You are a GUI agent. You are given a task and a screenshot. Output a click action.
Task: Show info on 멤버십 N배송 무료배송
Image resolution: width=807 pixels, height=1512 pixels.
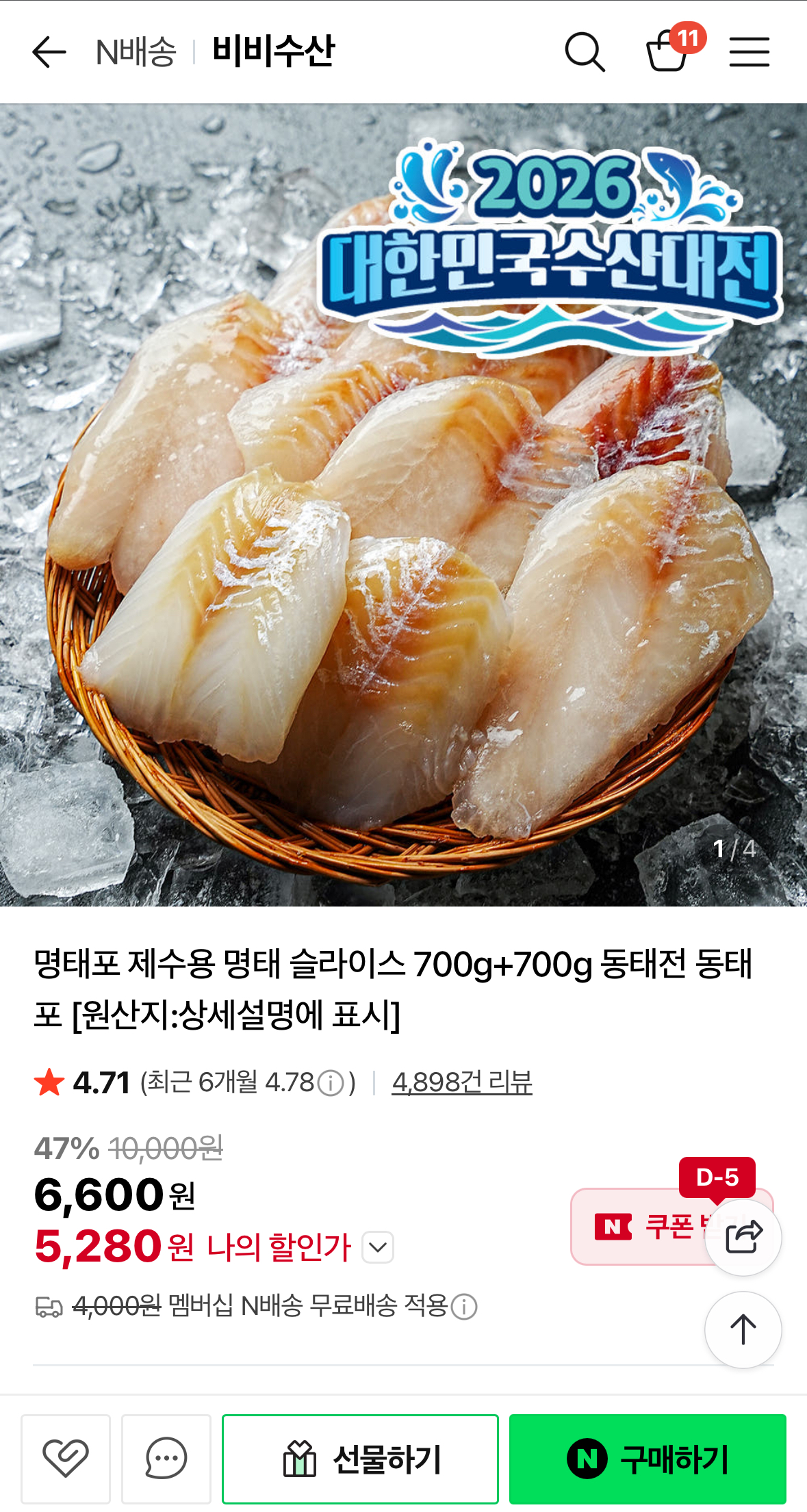[465, 1307]
